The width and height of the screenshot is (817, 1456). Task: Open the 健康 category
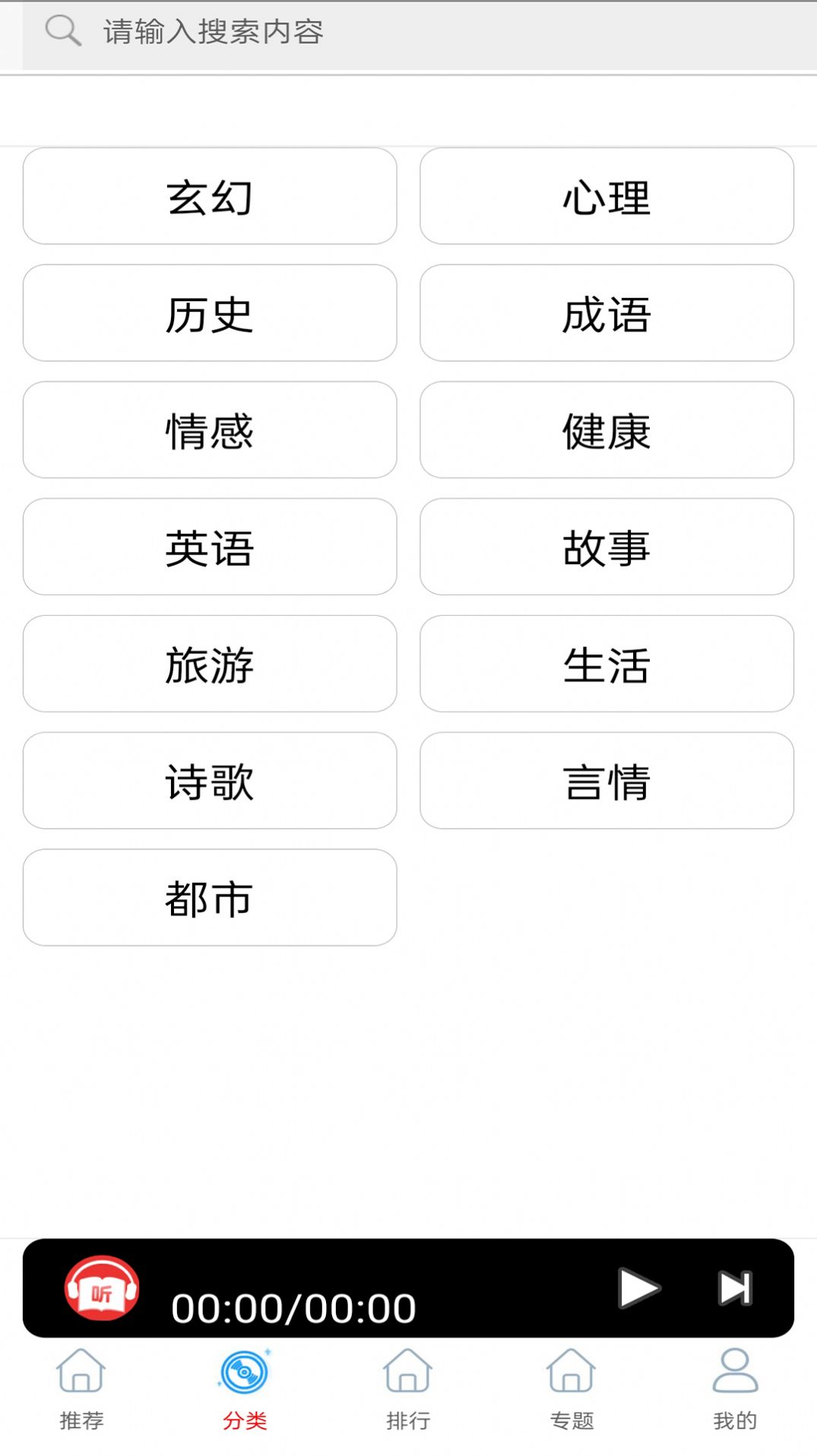607,430
